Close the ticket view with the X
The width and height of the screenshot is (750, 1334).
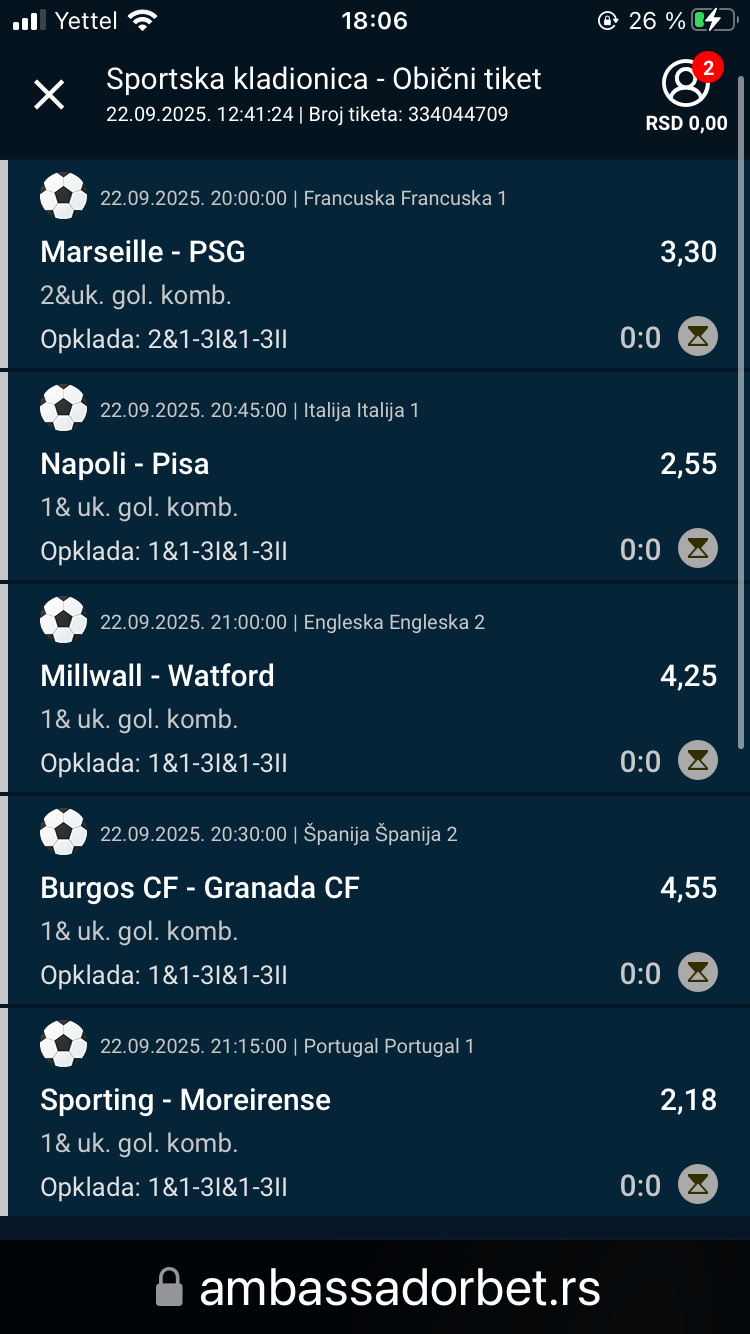coord(49,95)
